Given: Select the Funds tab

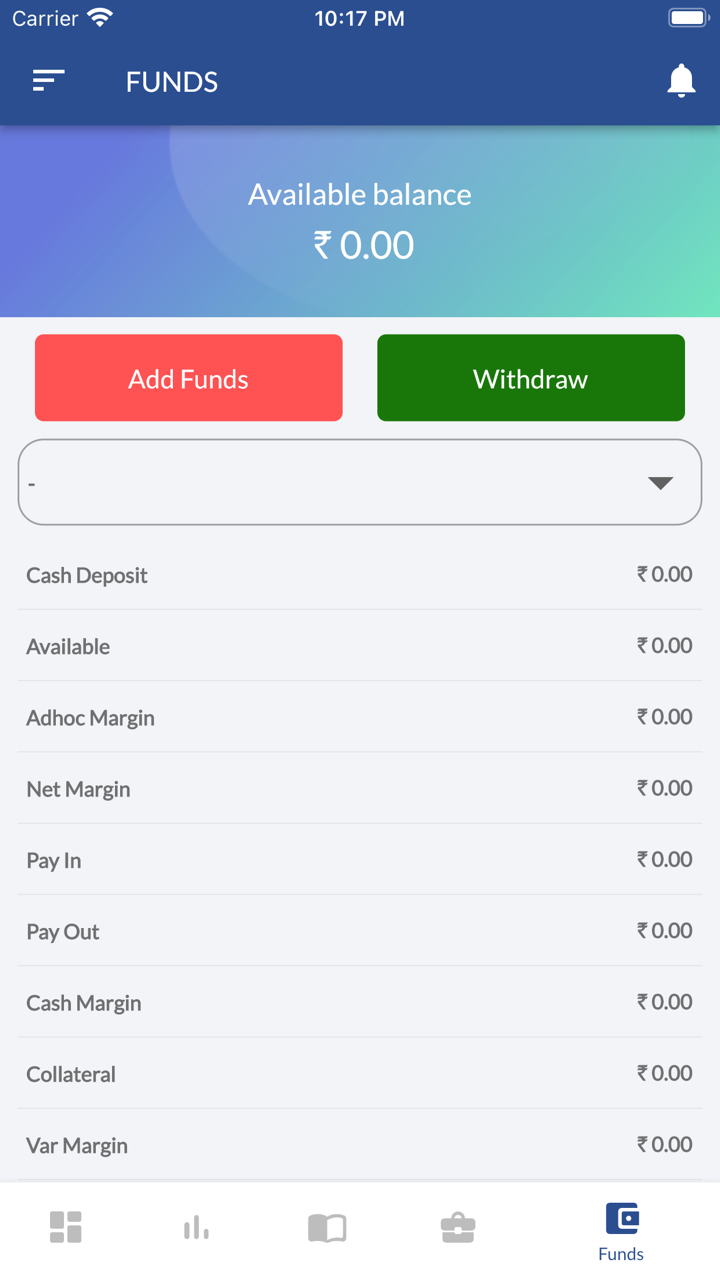Looking at the screenshot, I should tap(621, 1232).
